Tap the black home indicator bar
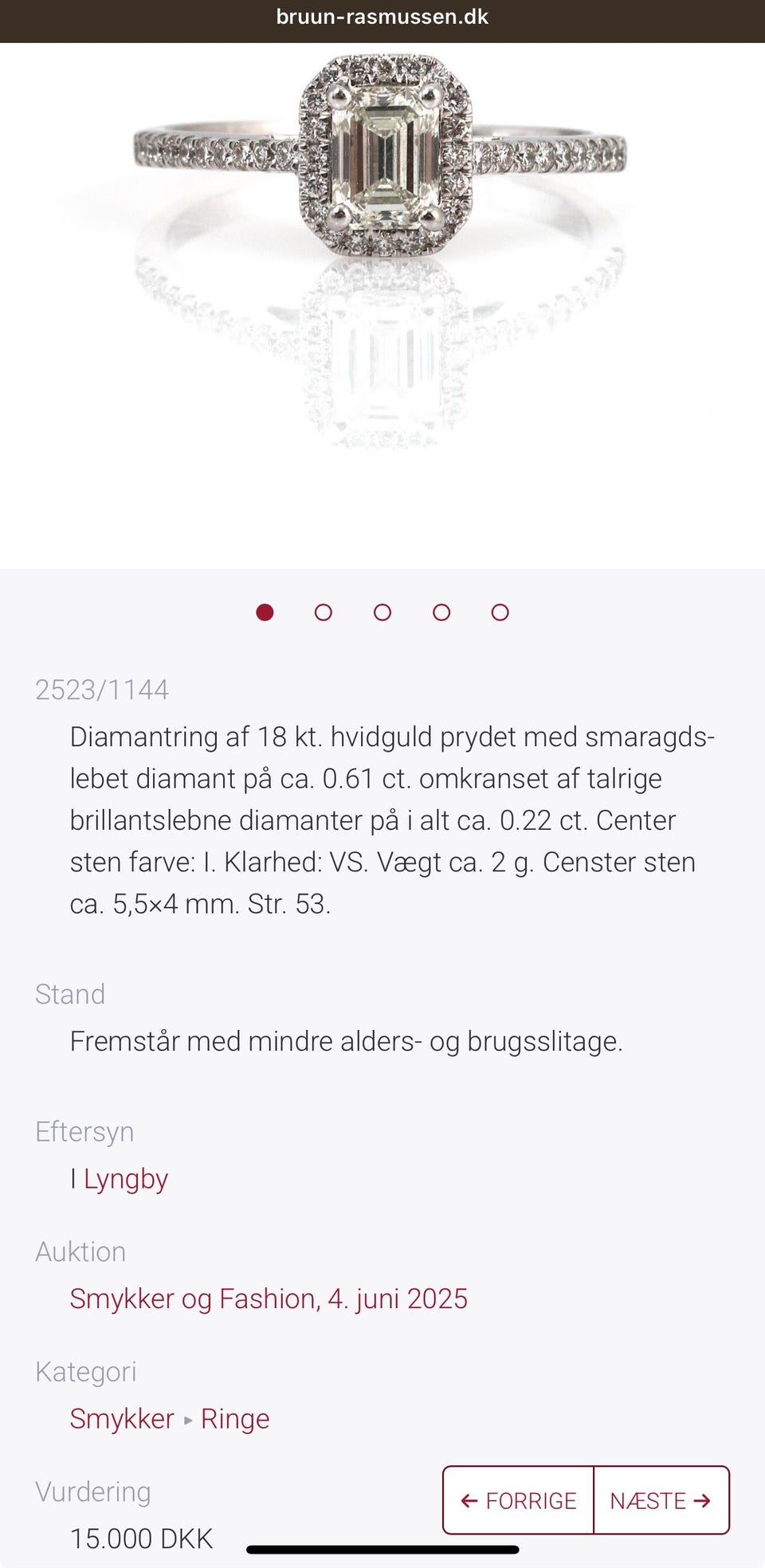 (x=382, y=1550)
